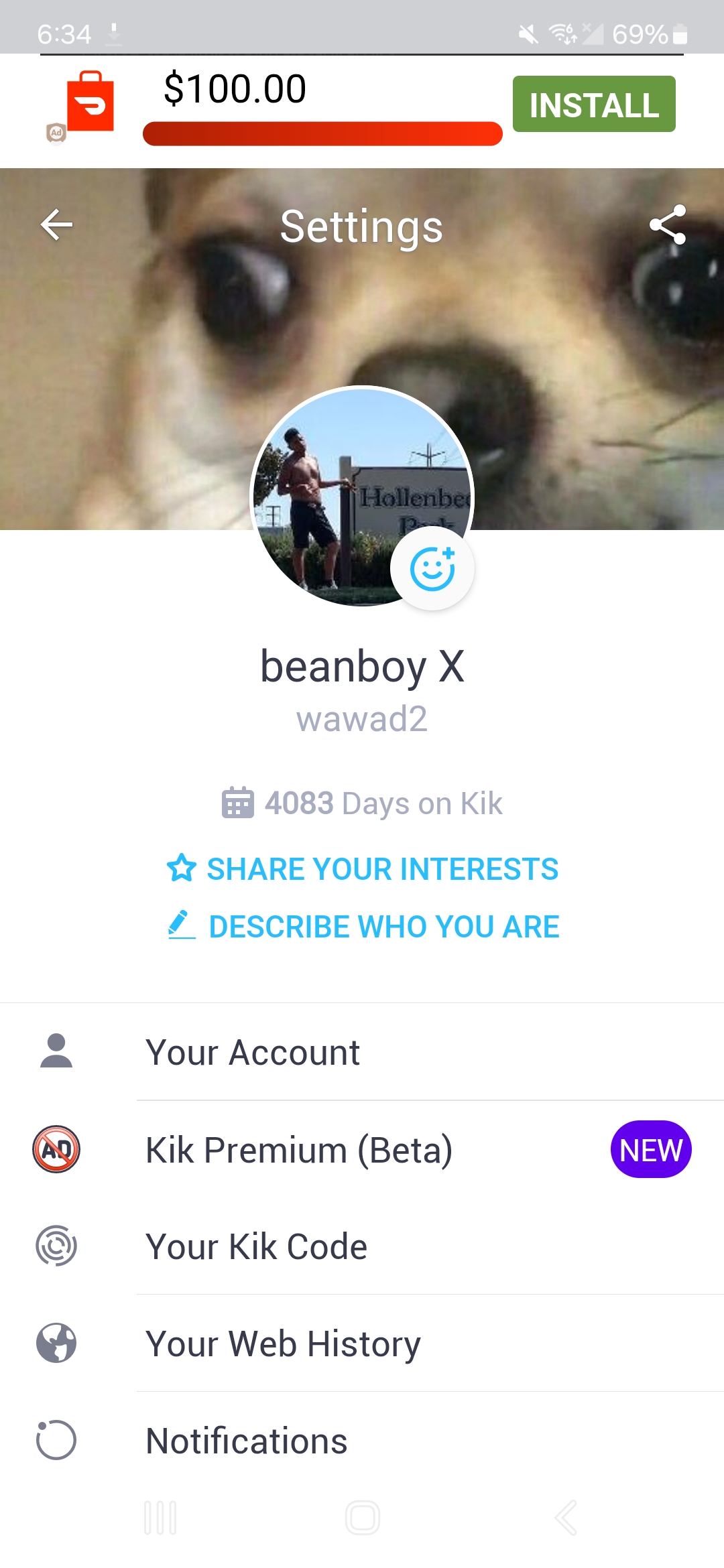724x1568 pixels.
Task: Tap the system home button
Action: [x=363, y=1518]
